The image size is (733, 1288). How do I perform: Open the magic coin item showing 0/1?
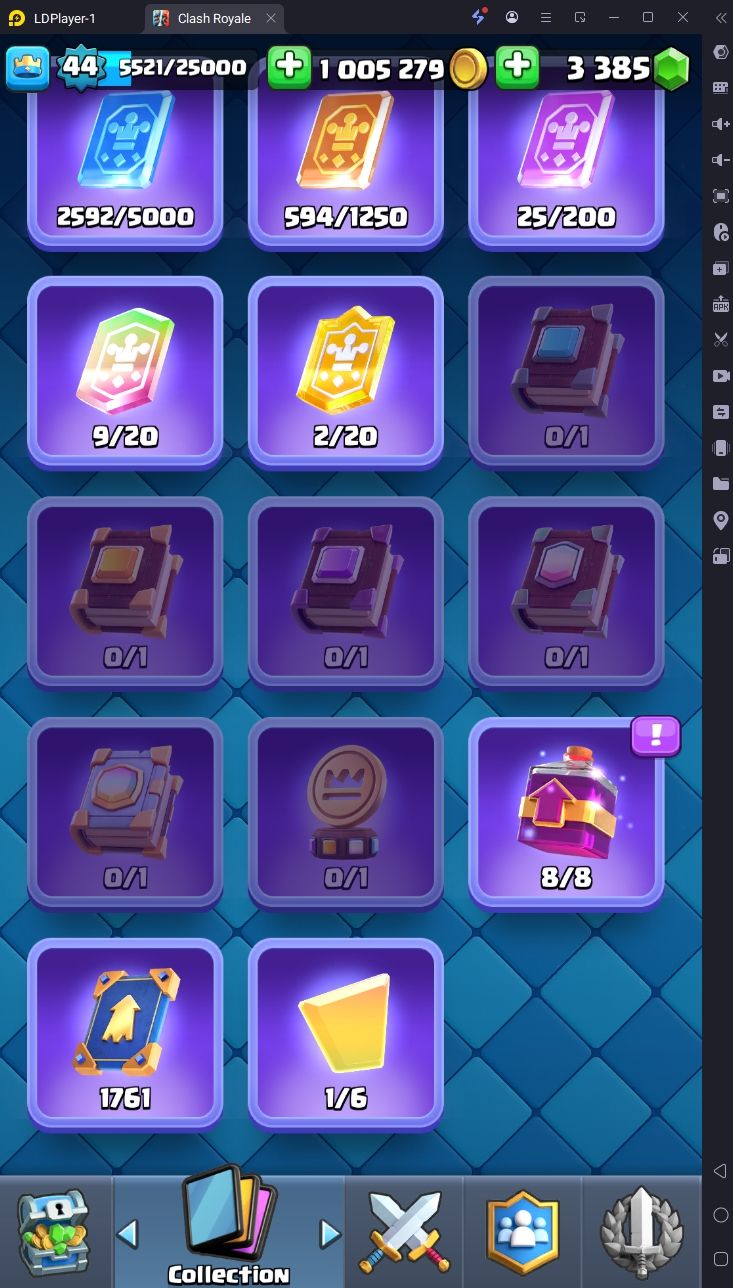coord(346,813)
